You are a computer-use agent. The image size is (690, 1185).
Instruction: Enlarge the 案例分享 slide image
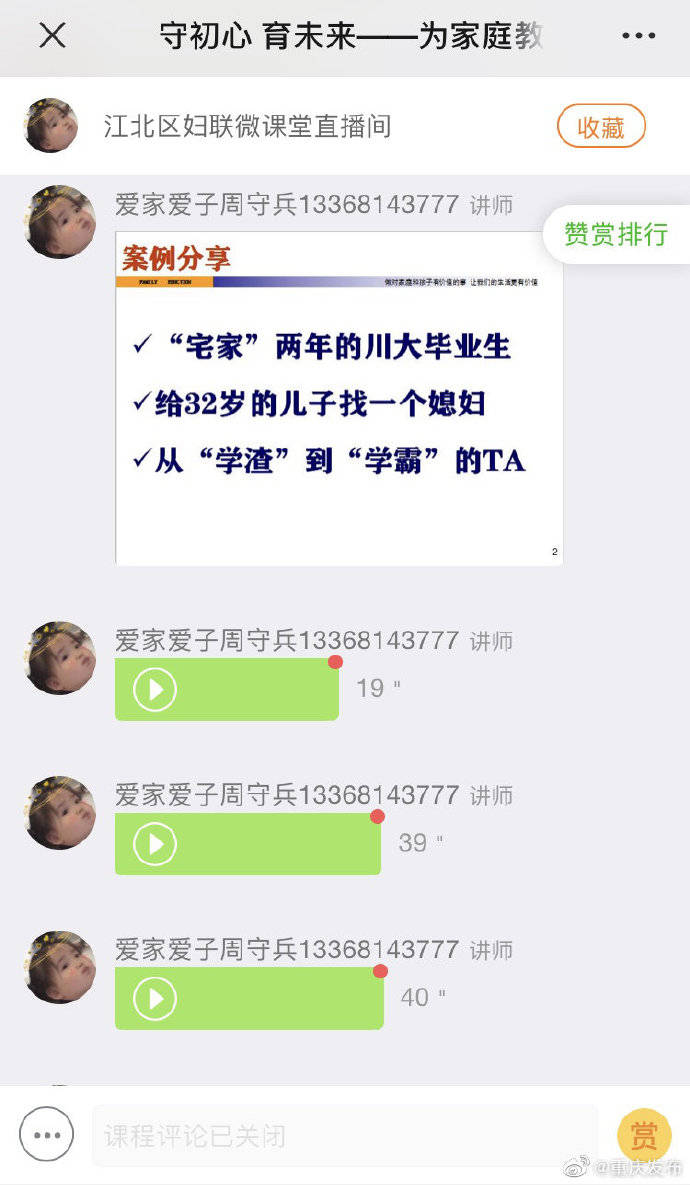click(339, 398)
